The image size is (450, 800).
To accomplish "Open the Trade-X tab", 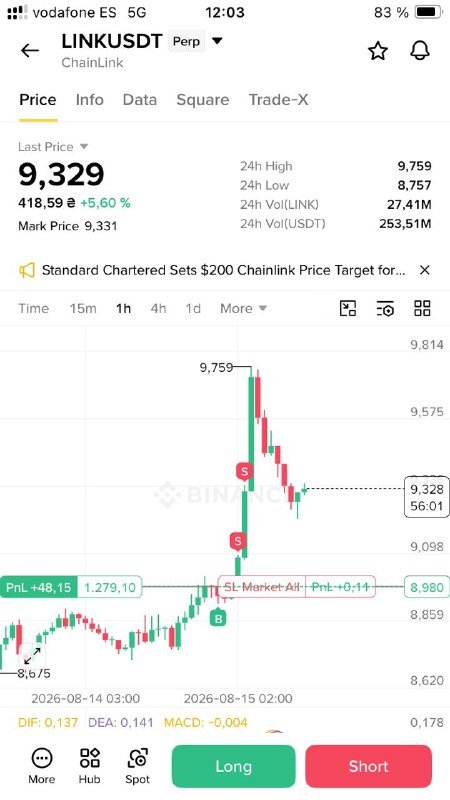I will [x=279, y=99].
